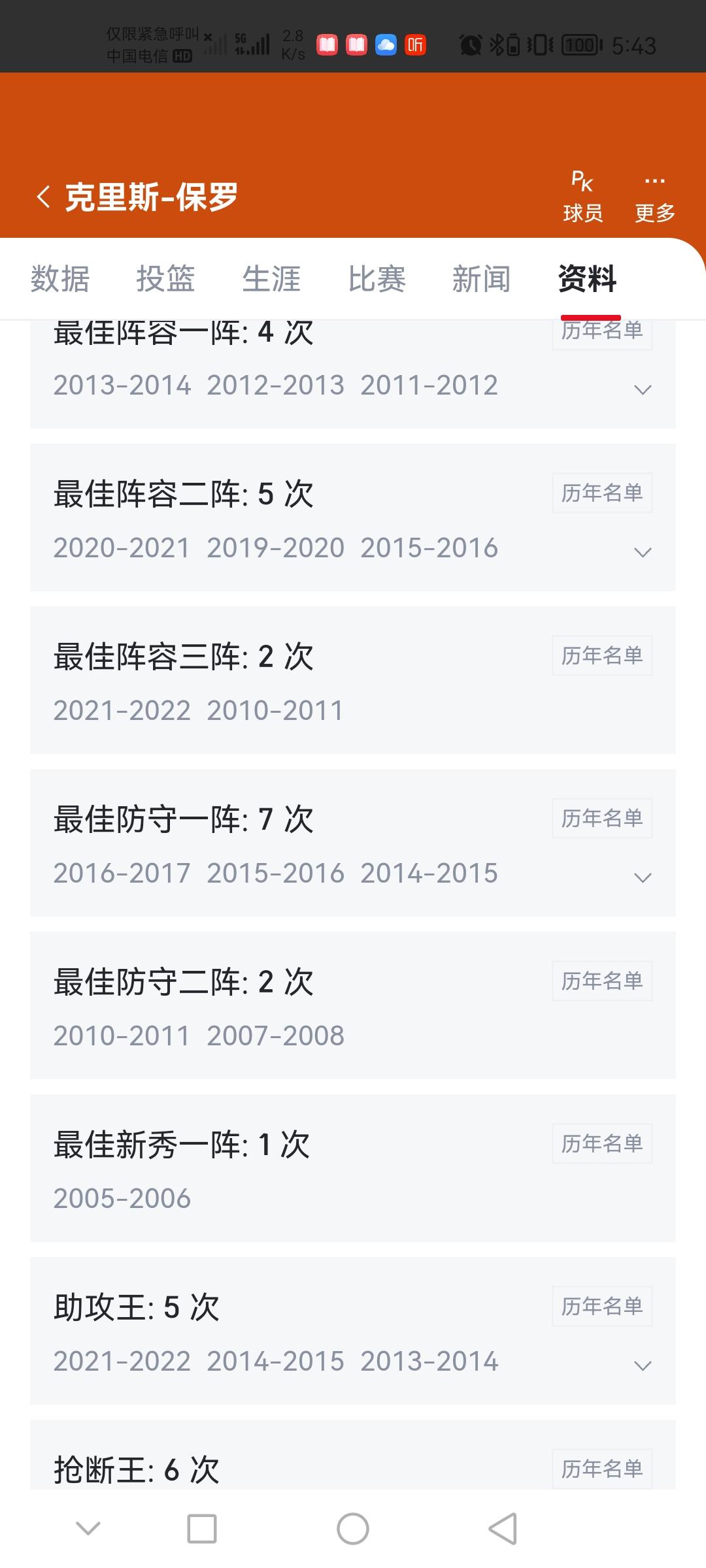Open 历年名单 for 最佳阵容三阵
706x1568 pixels.
coord(602,655)
